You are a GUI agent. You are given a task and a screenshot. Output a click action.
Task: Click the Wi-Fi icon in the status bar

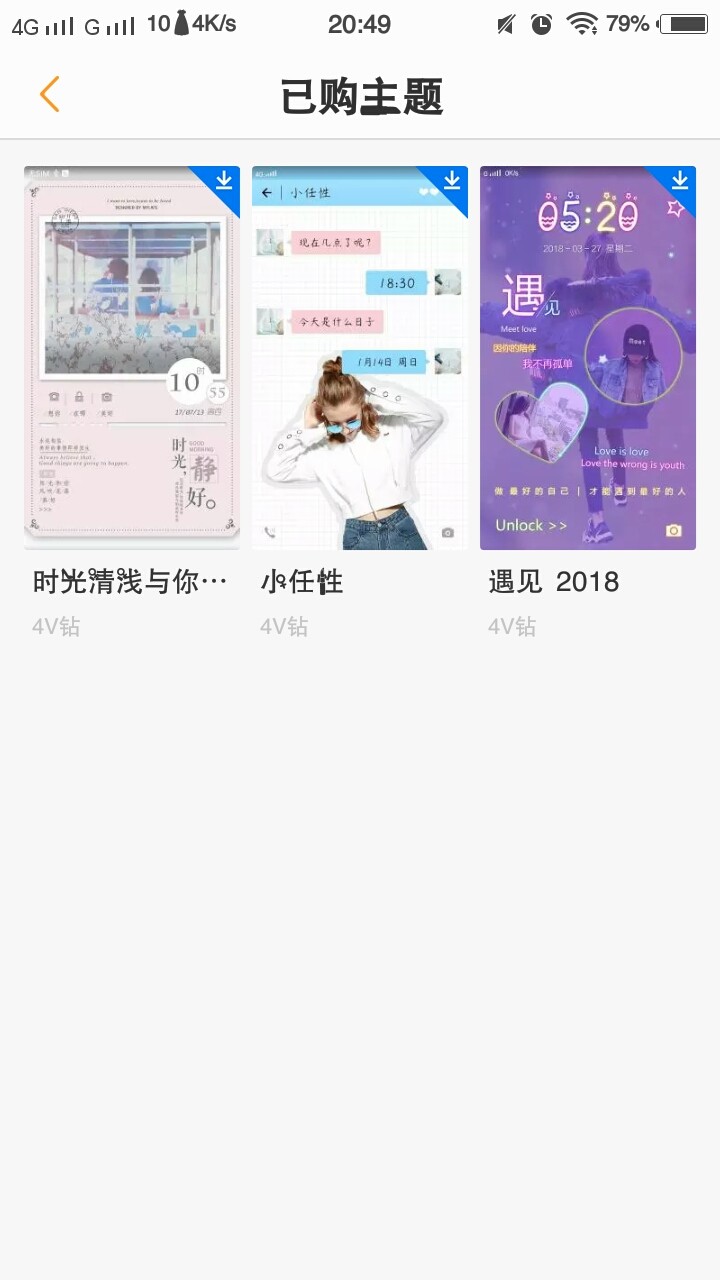pos(581,23)
